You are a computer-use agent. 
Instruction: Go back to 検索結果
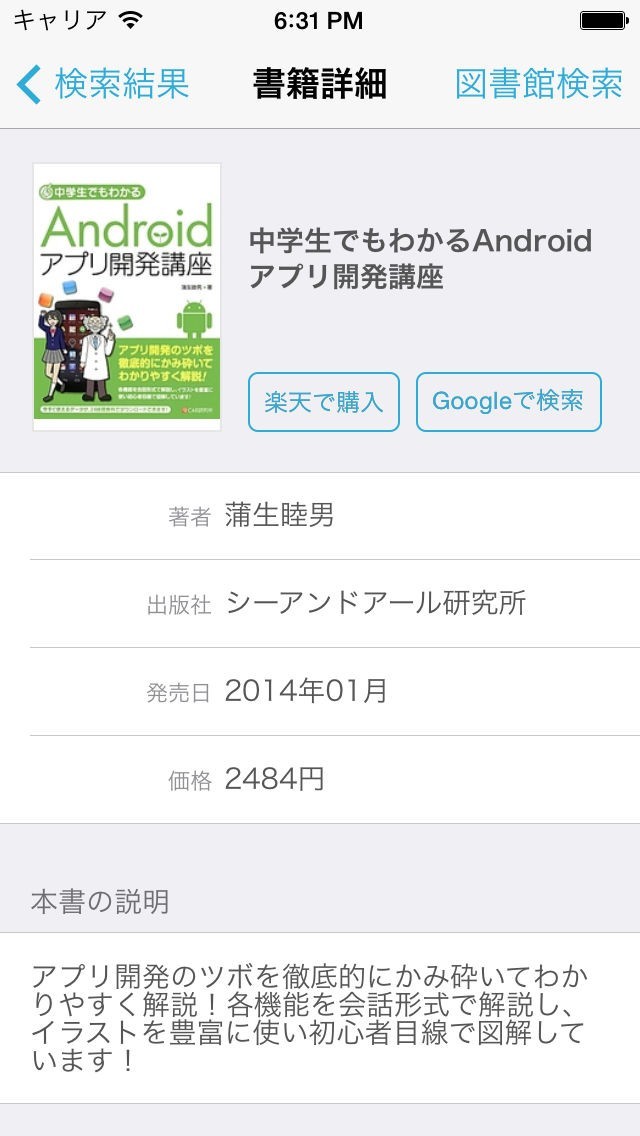[x=103, y=84]
